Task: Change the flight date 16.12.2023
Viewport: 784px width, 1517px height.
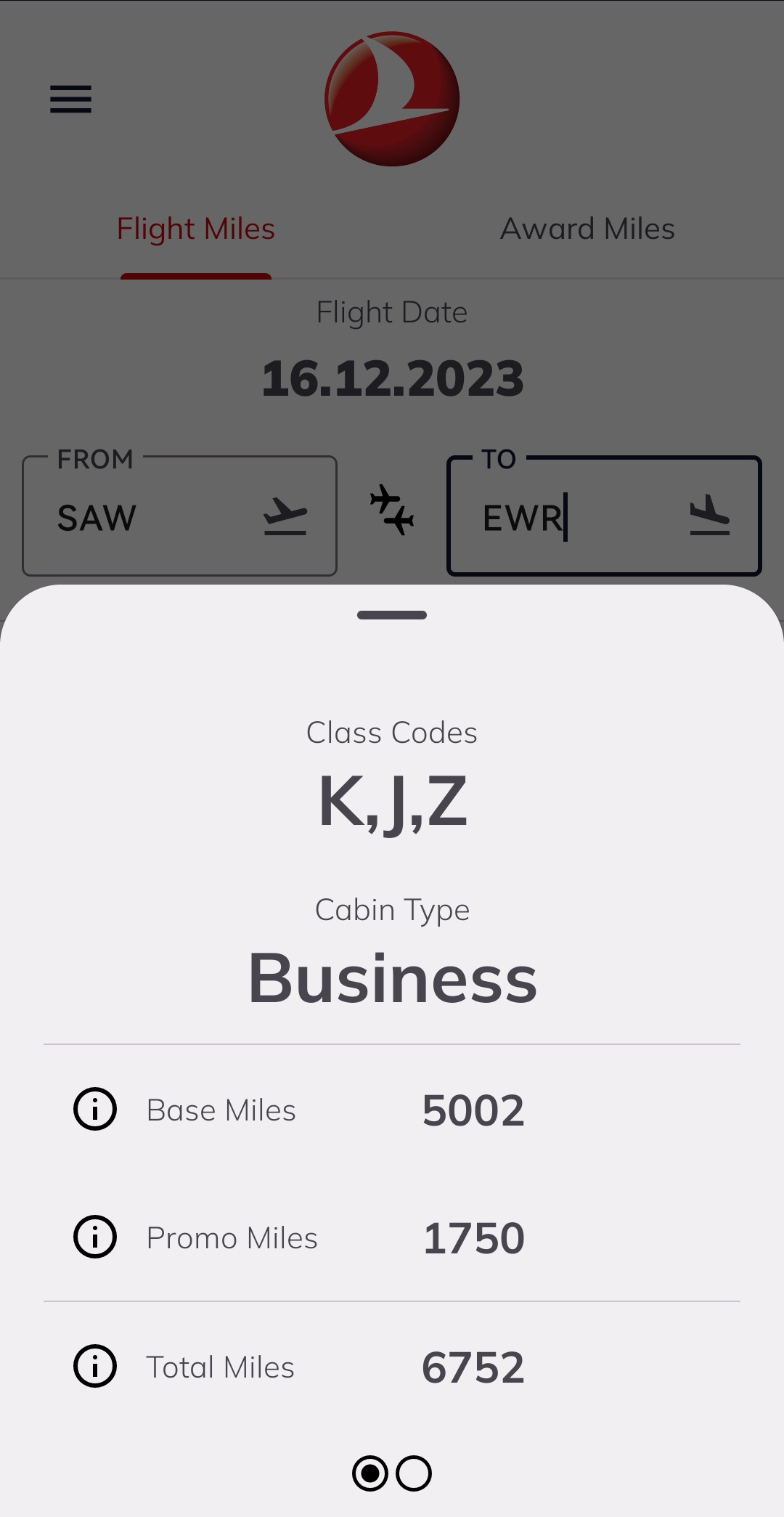Action: (392, 378)
